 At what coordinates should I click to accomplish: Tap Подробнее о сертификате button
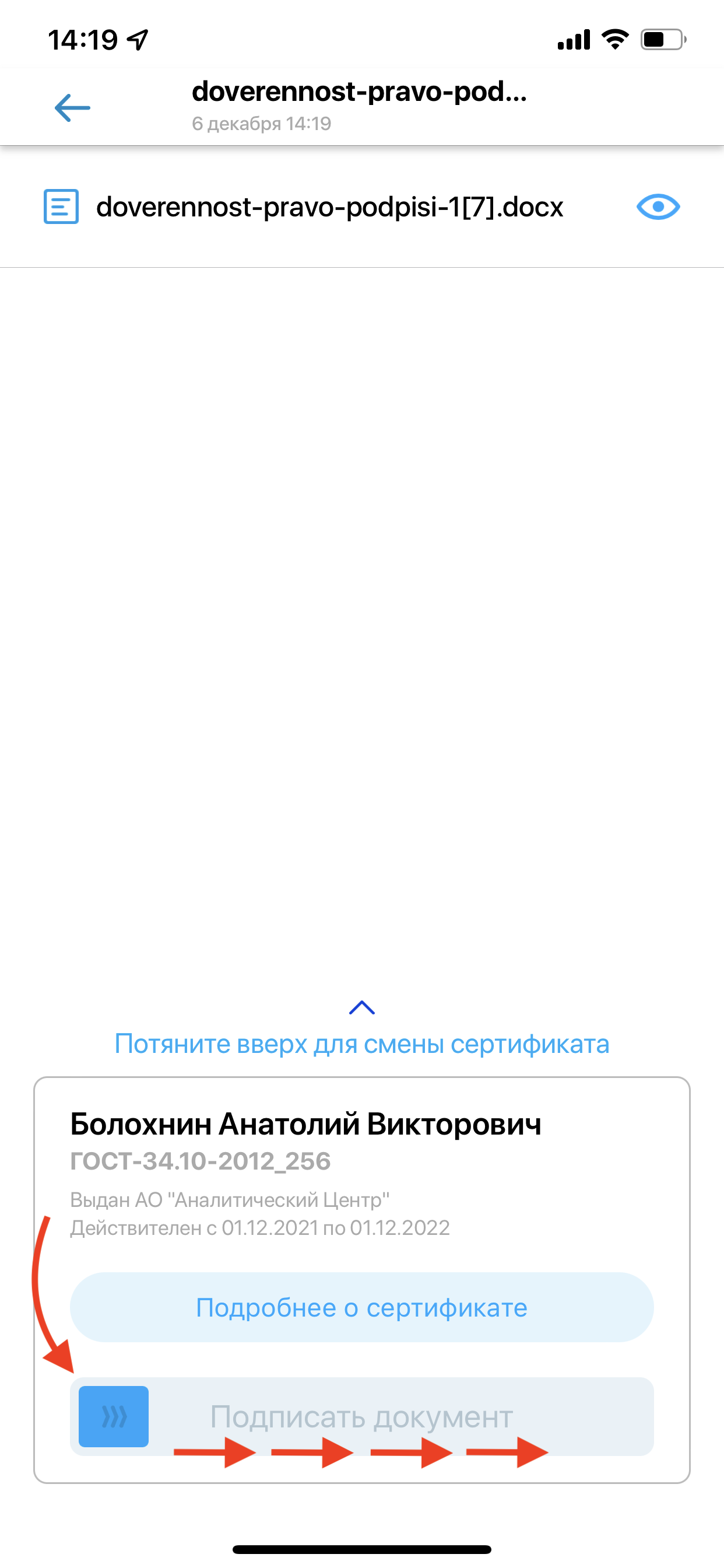(362, 1307)
